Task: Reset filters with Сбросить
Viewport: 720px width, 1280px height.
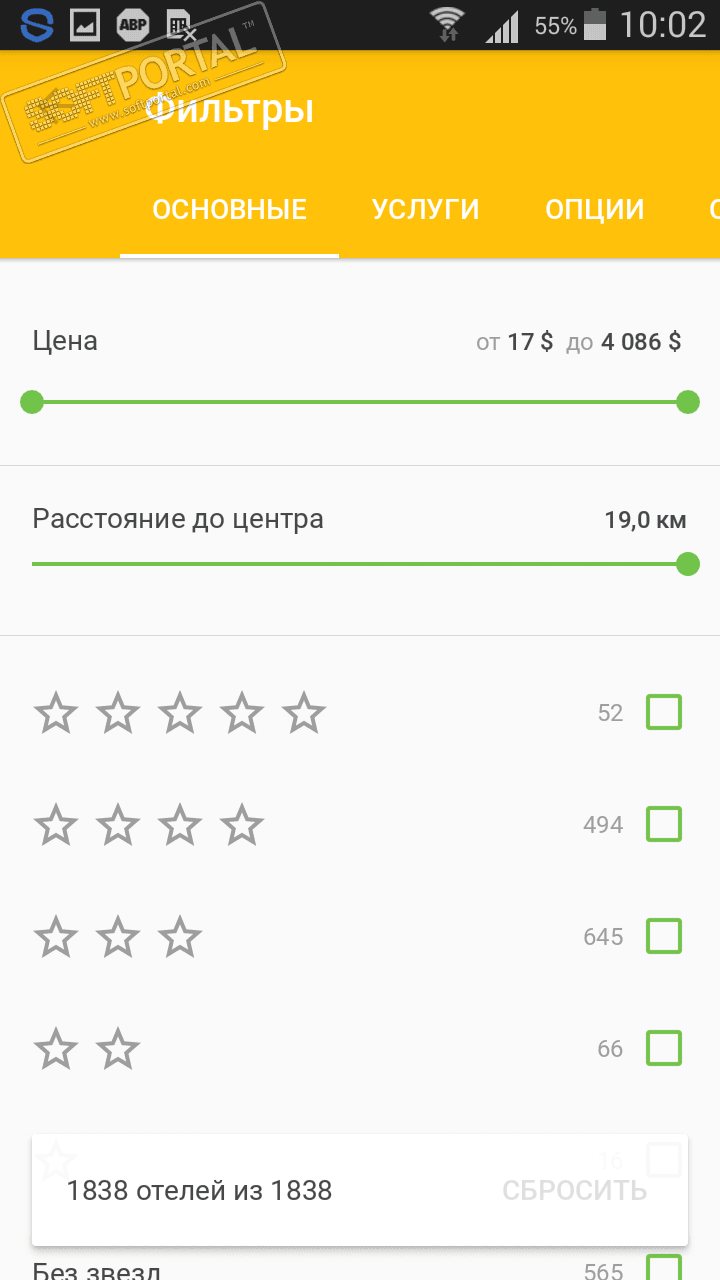Action: [x=574, y=1191]
